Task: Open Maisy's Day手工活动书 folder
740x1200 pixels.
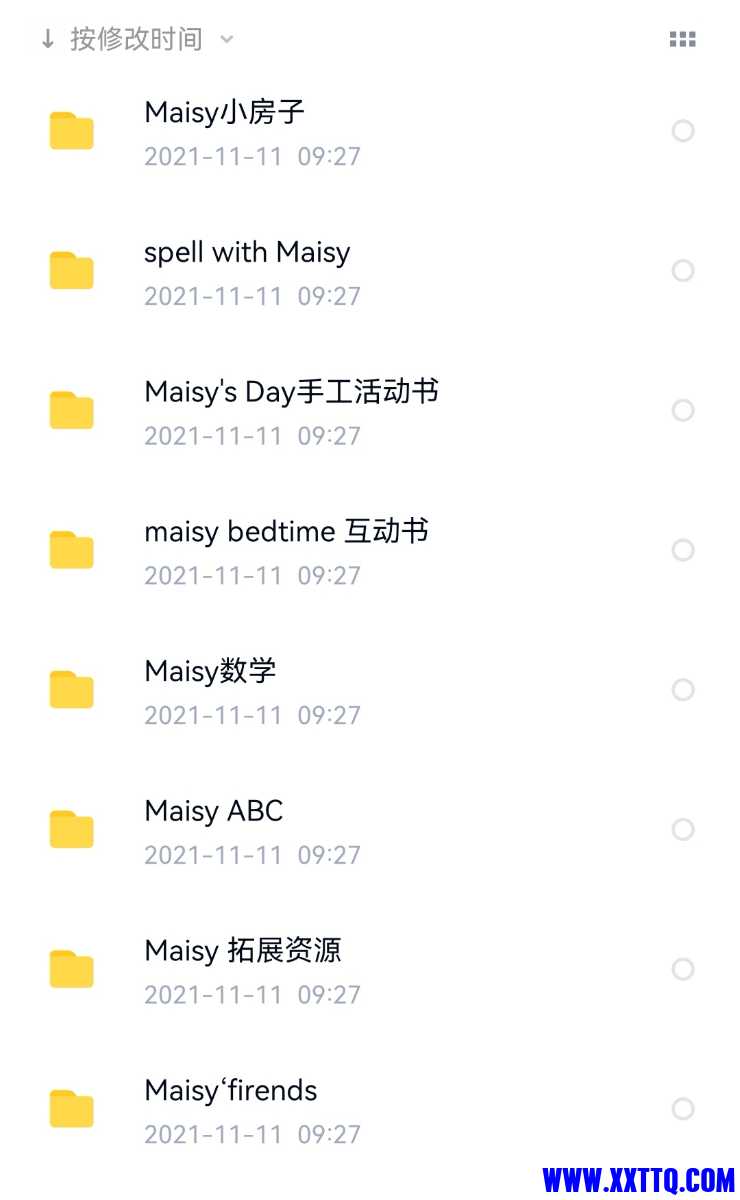Action: [370, 411]
